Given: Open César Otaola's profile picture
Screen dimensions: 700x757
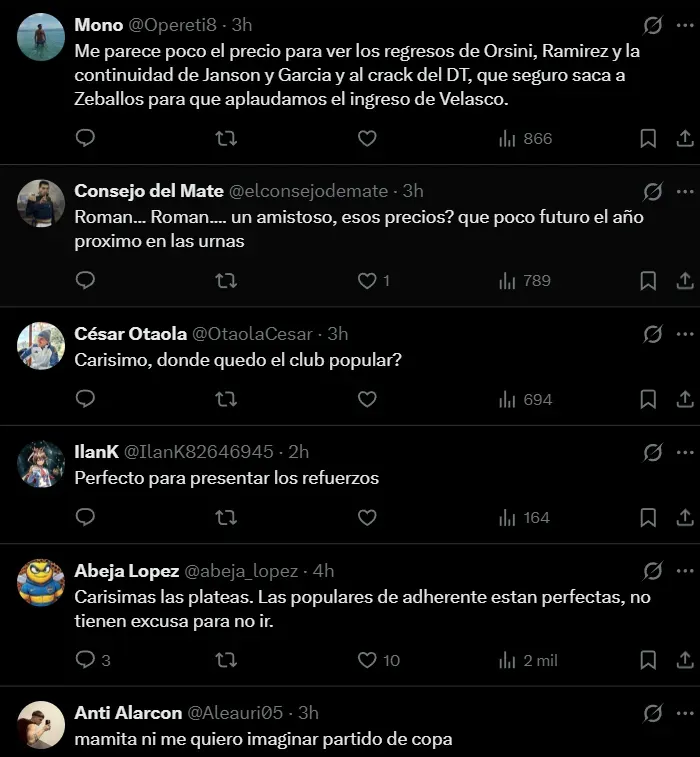Looking at the screenshot, I should click(41, 346).
